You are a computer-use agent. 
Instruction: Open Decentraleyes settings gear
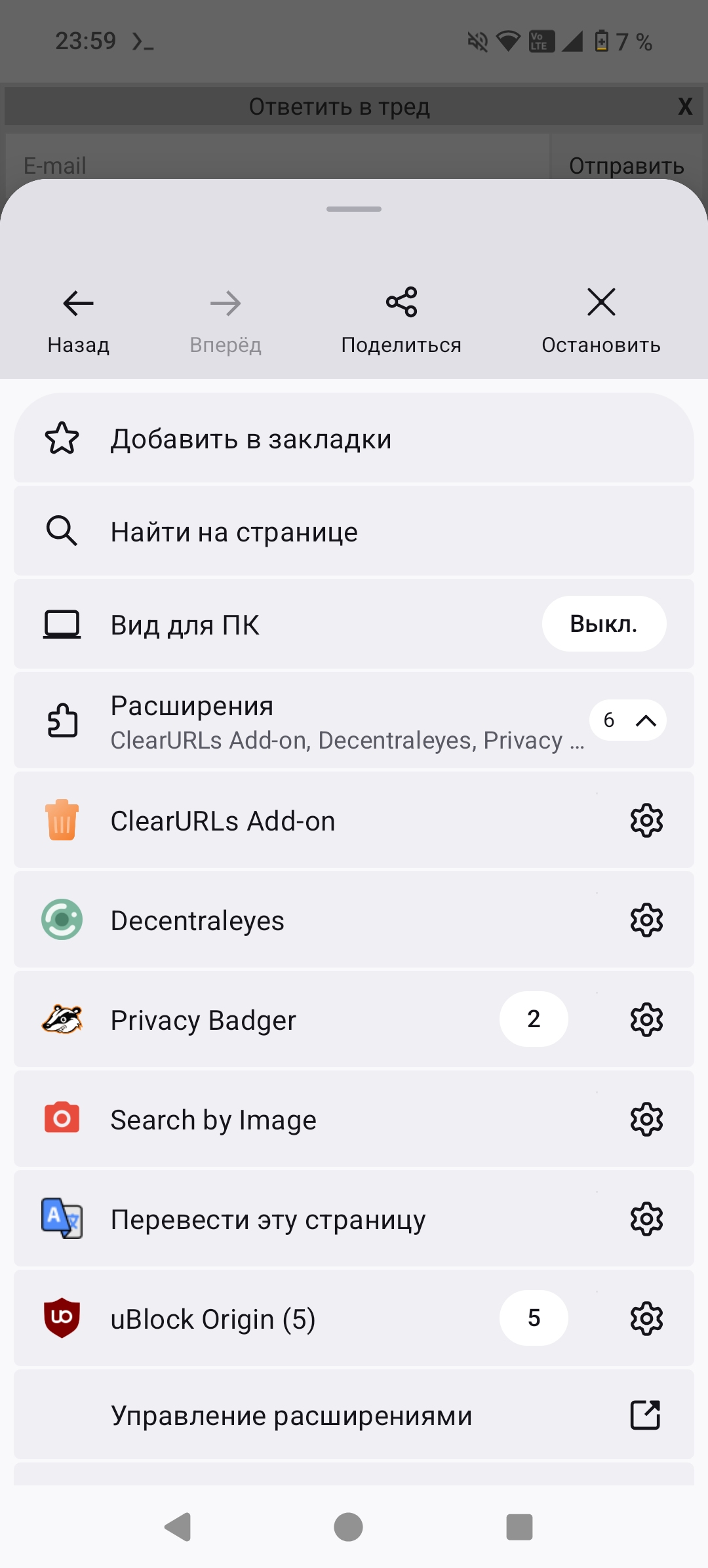coord(646,920)
